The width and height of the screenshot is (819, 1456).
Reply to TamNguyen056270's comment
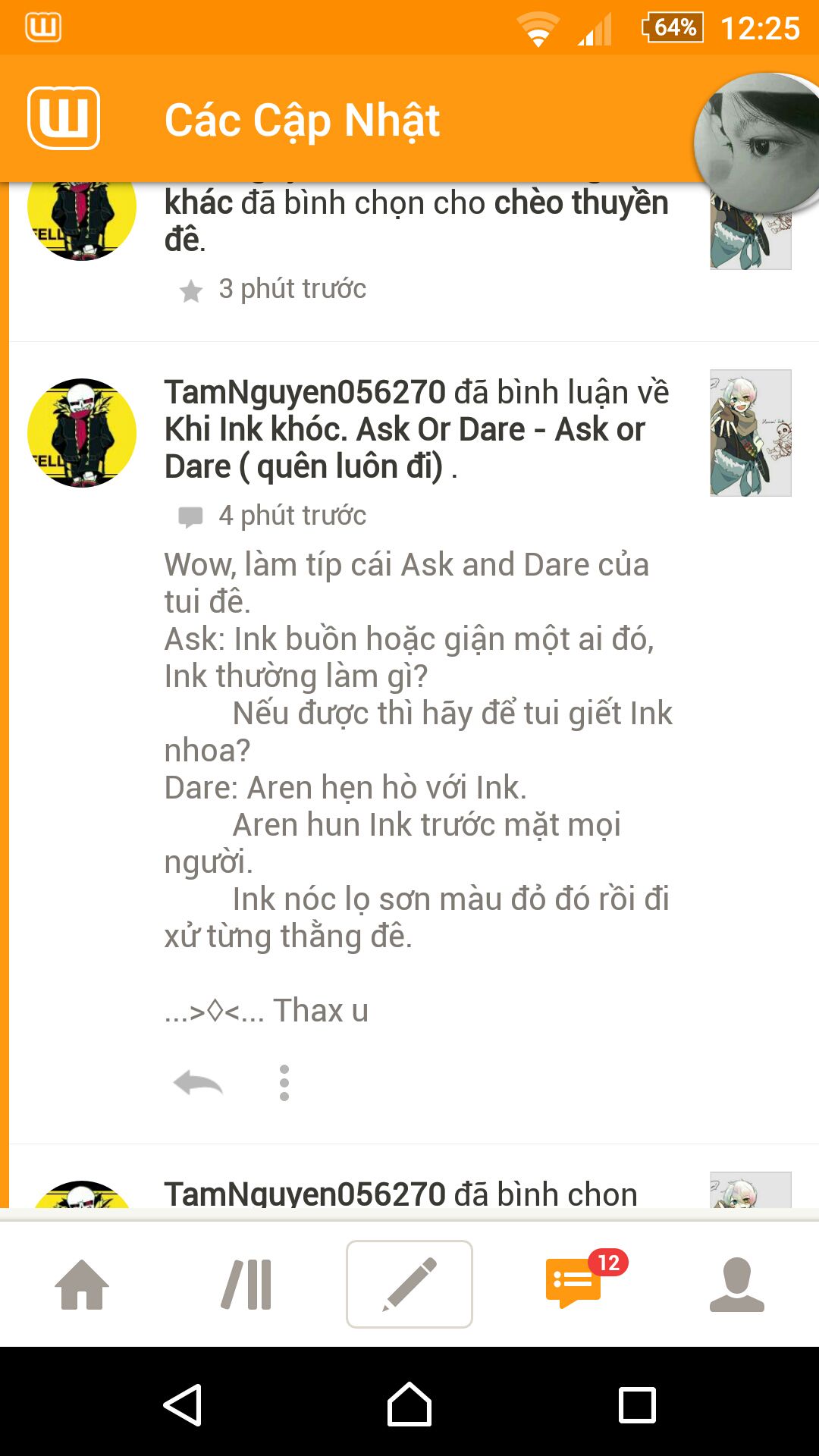tap(197, 1083)
